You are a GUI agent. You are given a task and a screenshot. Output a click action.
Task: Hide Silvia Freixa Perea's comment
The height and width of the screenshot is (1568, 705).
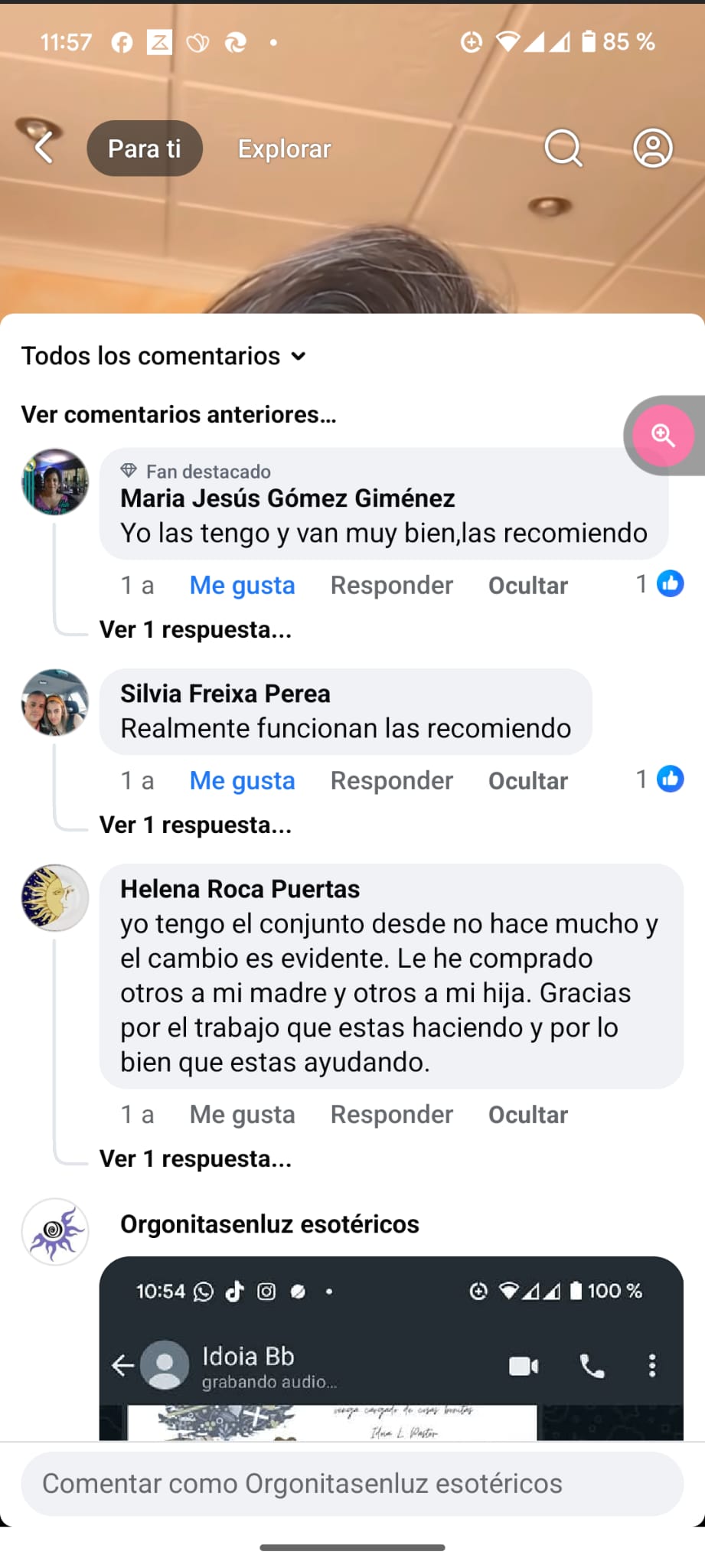[528, 780]
